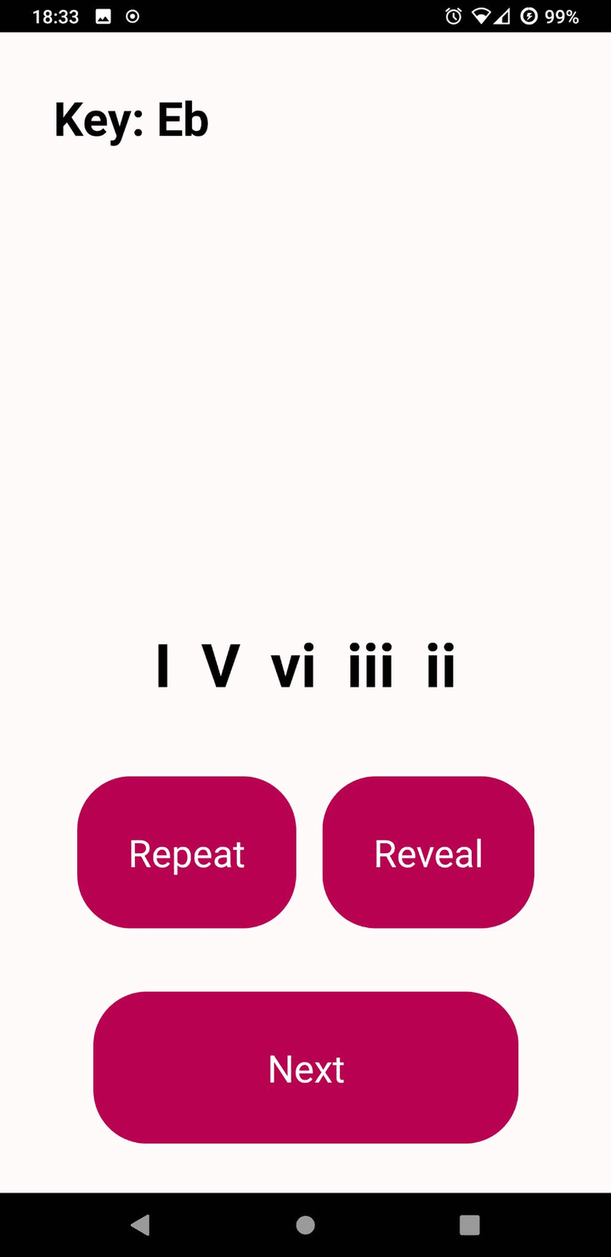Viewport: 611px width, 1257px height.
Task: Open the recent apps overview
Action: point(469,1225)
